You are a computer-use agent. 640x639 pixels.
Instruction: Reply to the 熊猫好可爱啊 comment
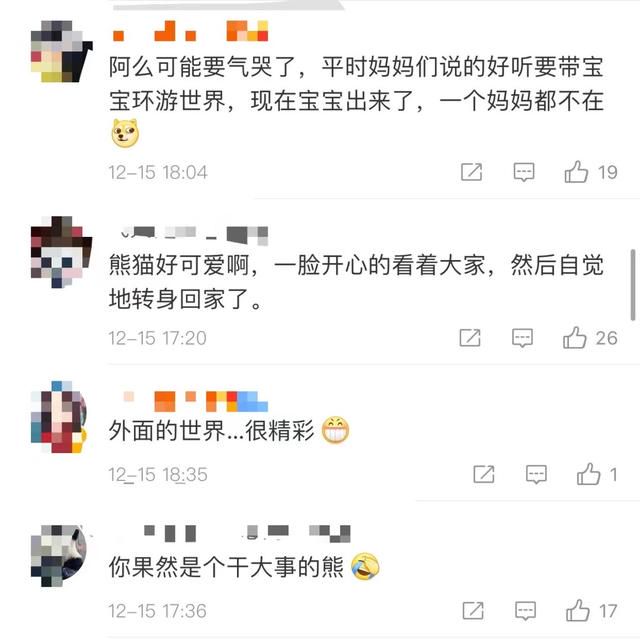pyautogui.click(x=524, y=338)
